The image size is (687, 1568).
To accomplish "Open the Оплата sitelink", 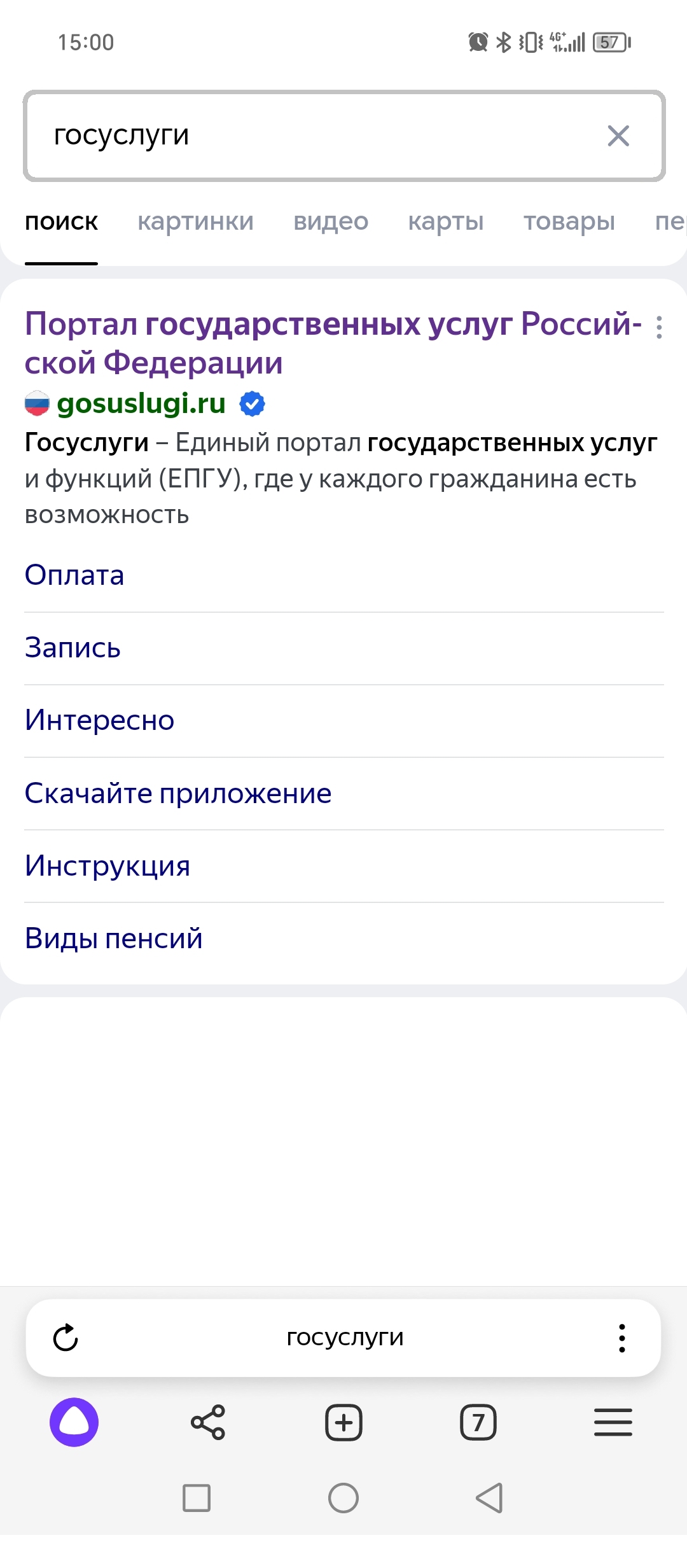I will click(x=74, y=575).
